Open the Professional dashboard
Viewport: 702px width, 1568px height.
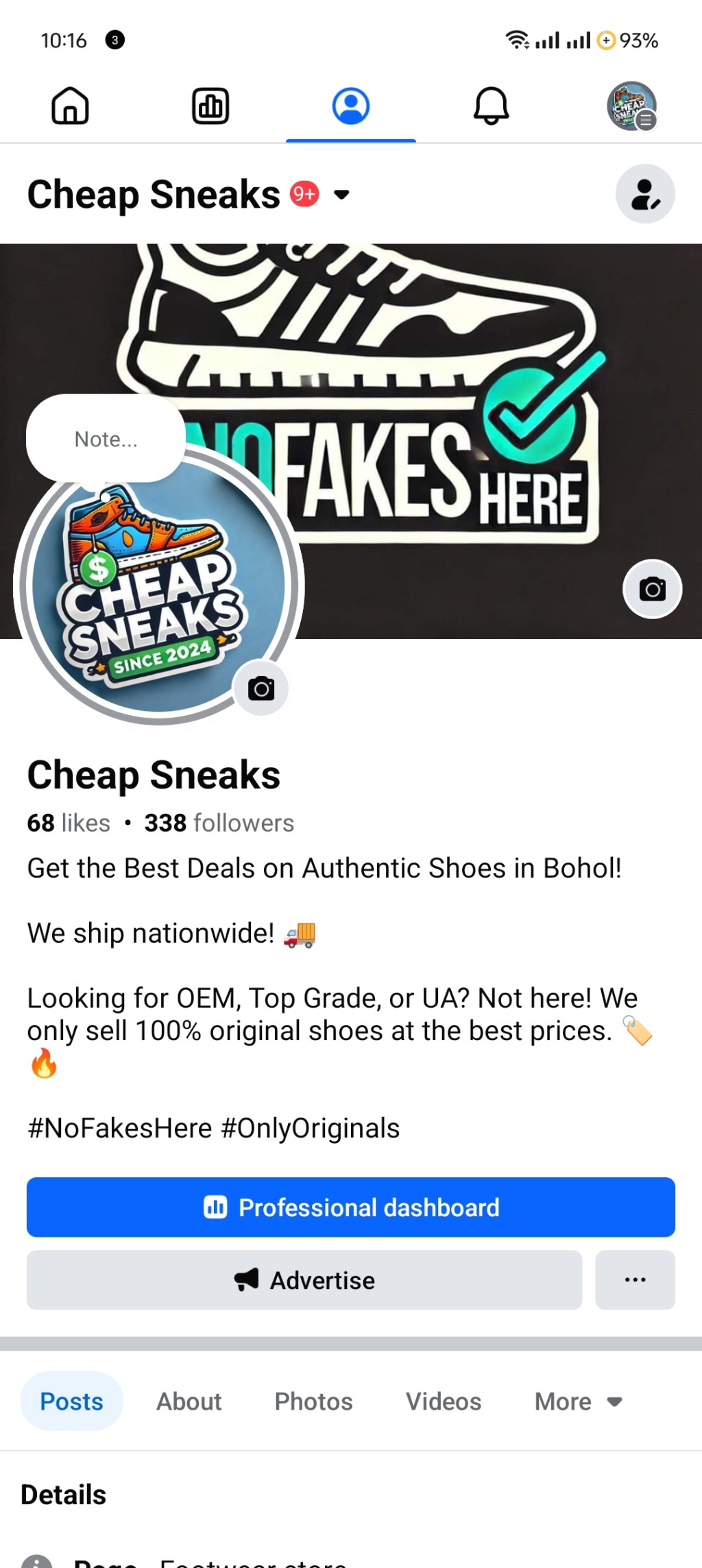(x=351, y=1207)
